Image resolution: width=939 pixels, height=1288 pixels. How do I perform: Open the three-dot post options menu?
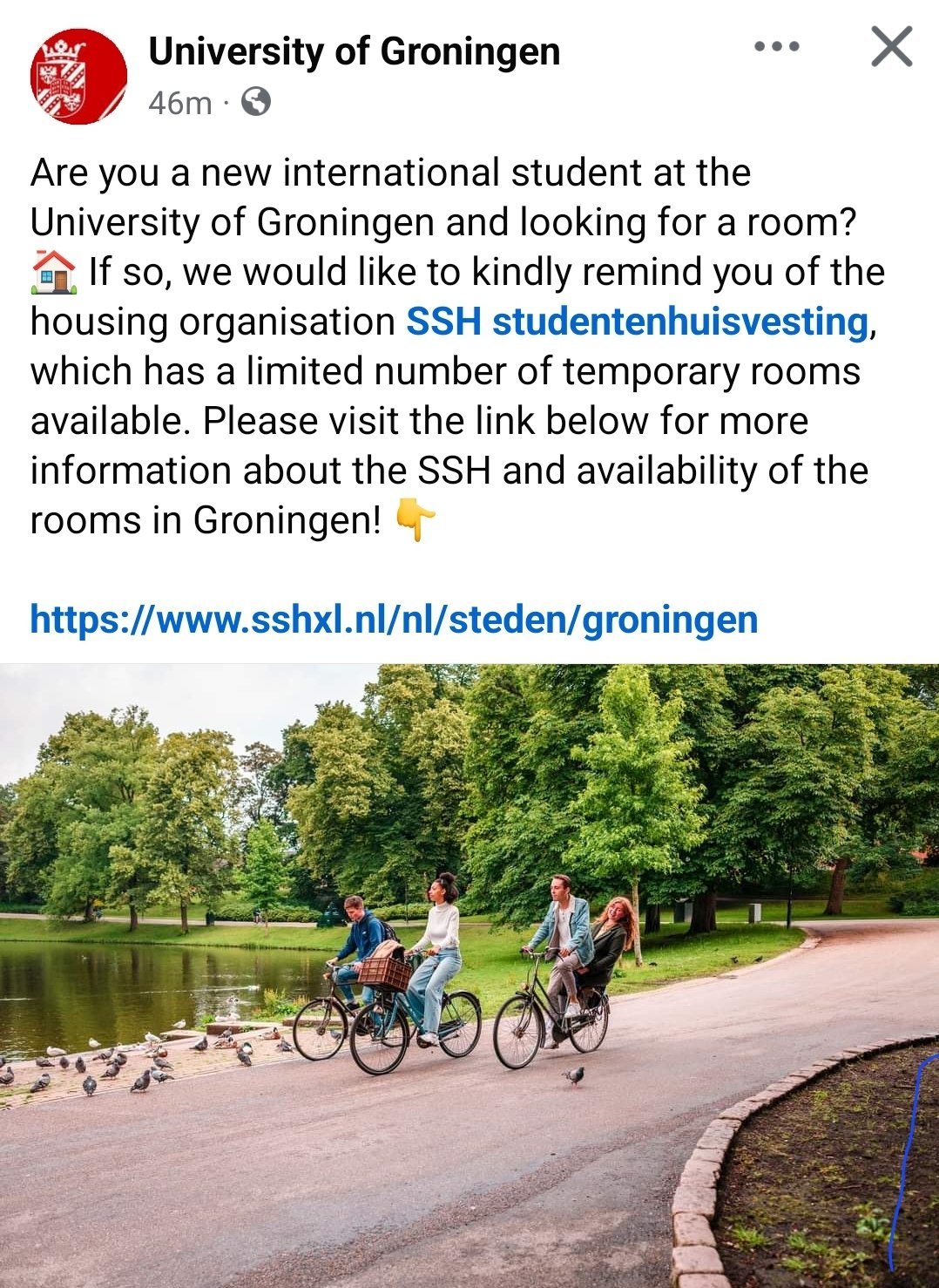777,47
